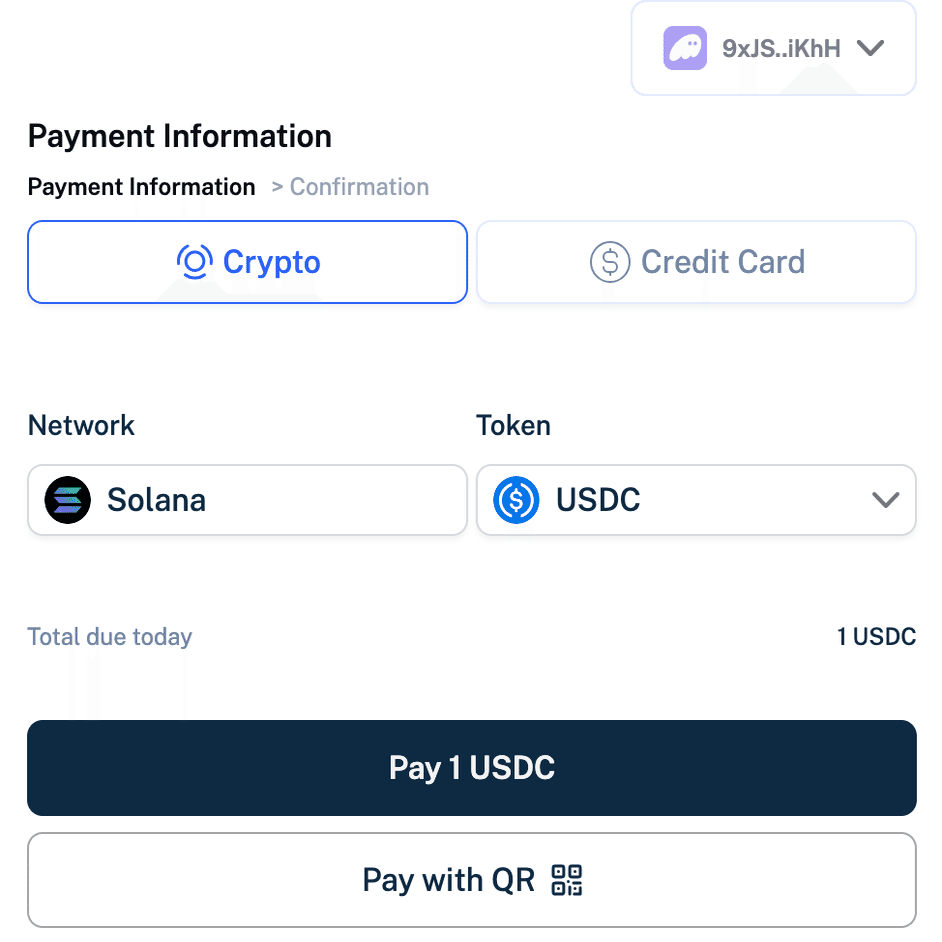Screen dimensions: 942x942
Task: Expand the USDC token dropdown
Action: pyautogui.click(x=696, y=499)
